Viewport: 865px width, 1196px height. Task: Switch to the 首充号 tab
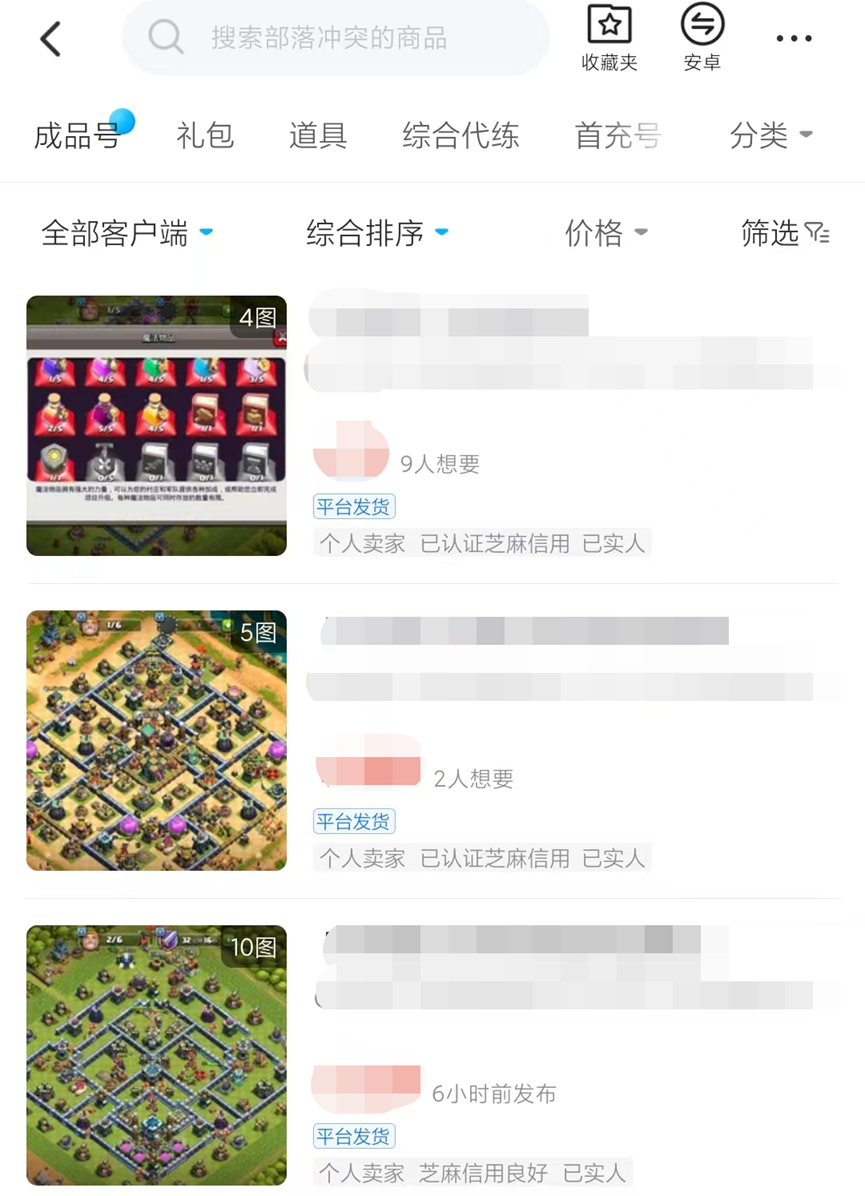[x=617, y=135]
